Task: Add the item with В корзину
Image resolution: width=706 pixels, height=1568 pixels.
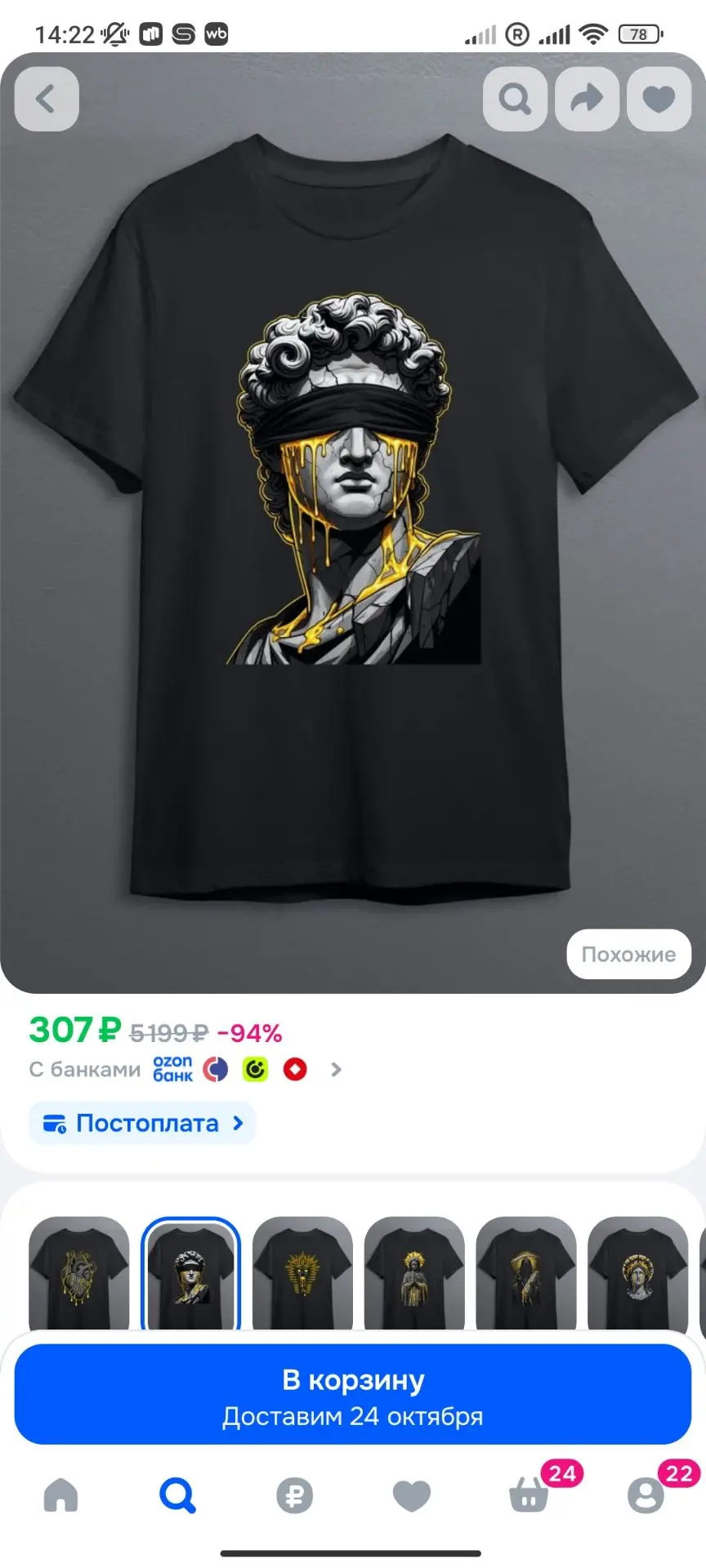Action: [x=353, y=1394]
